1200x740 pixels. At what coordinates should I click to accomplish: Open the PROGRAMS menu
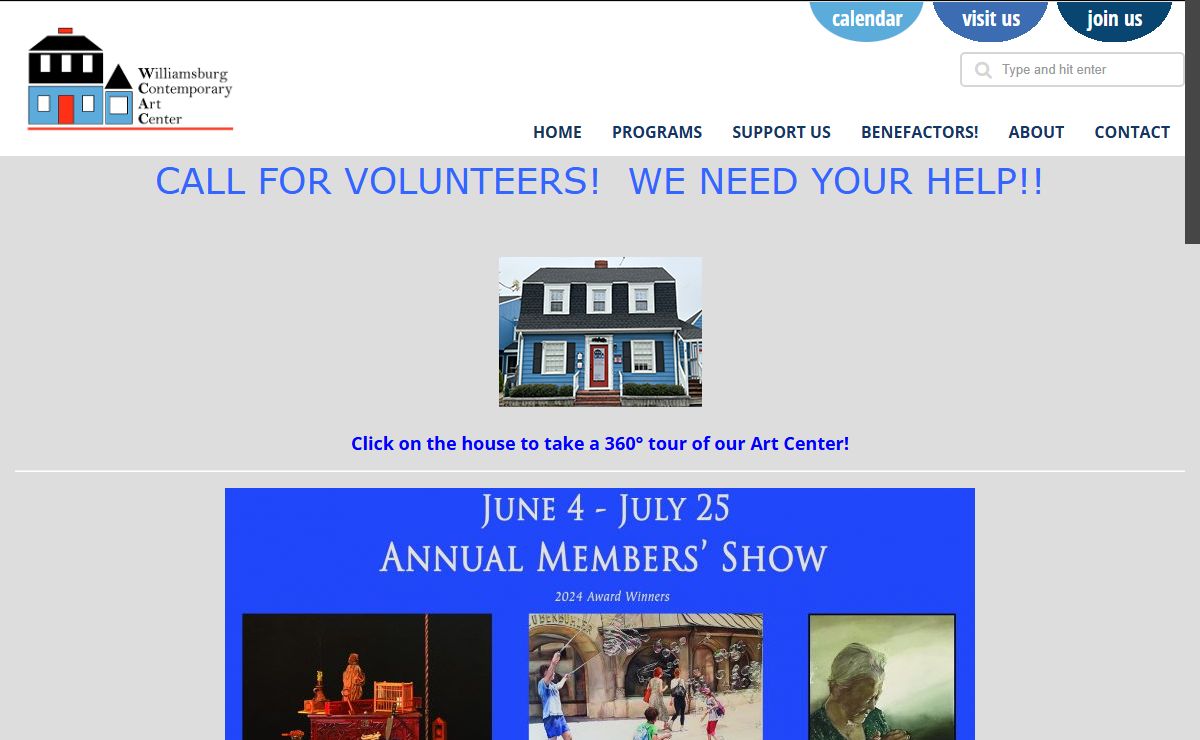point(657,132)
